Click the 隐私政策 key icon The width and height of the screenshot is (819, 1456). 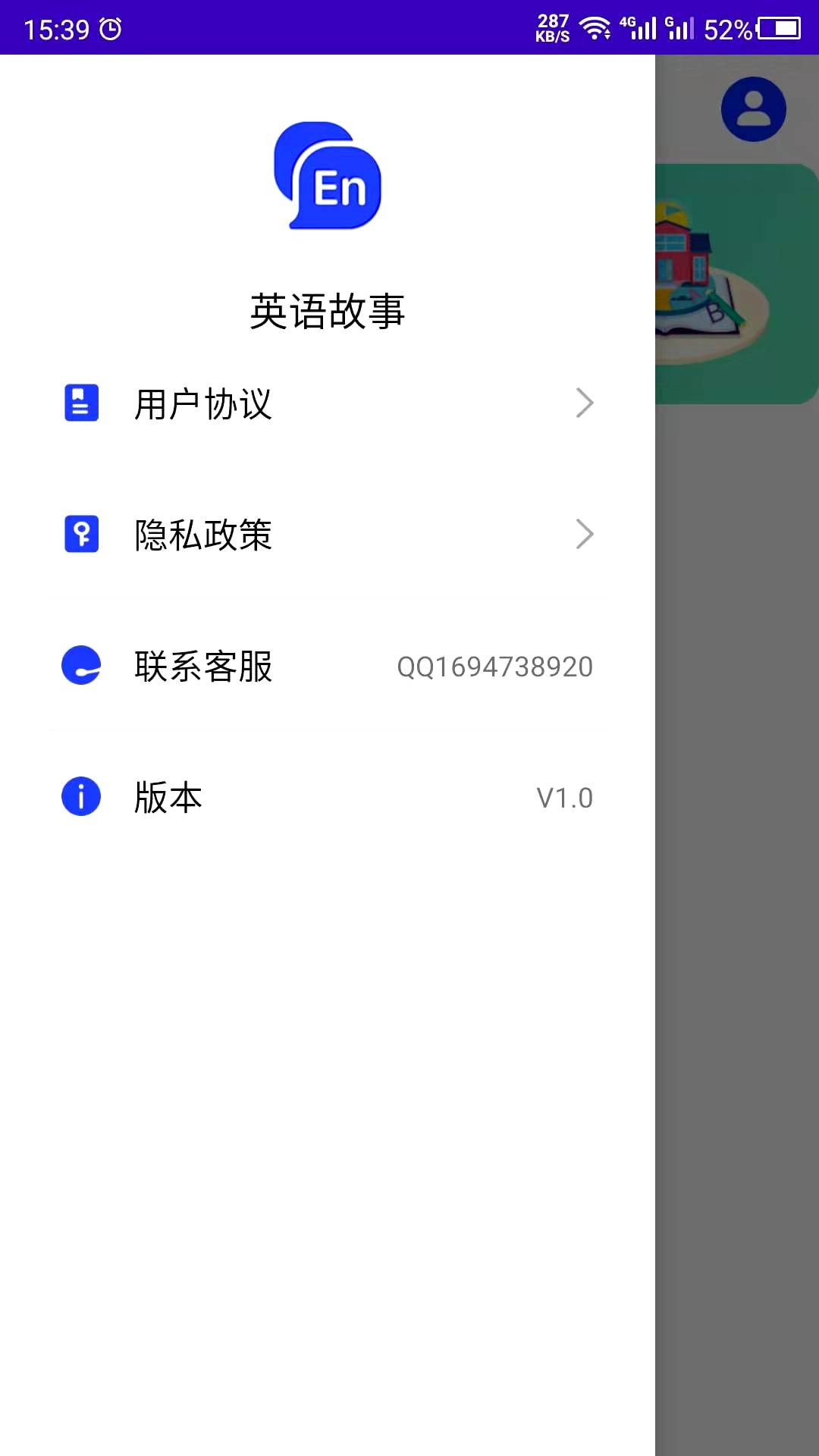pos(81,535)
